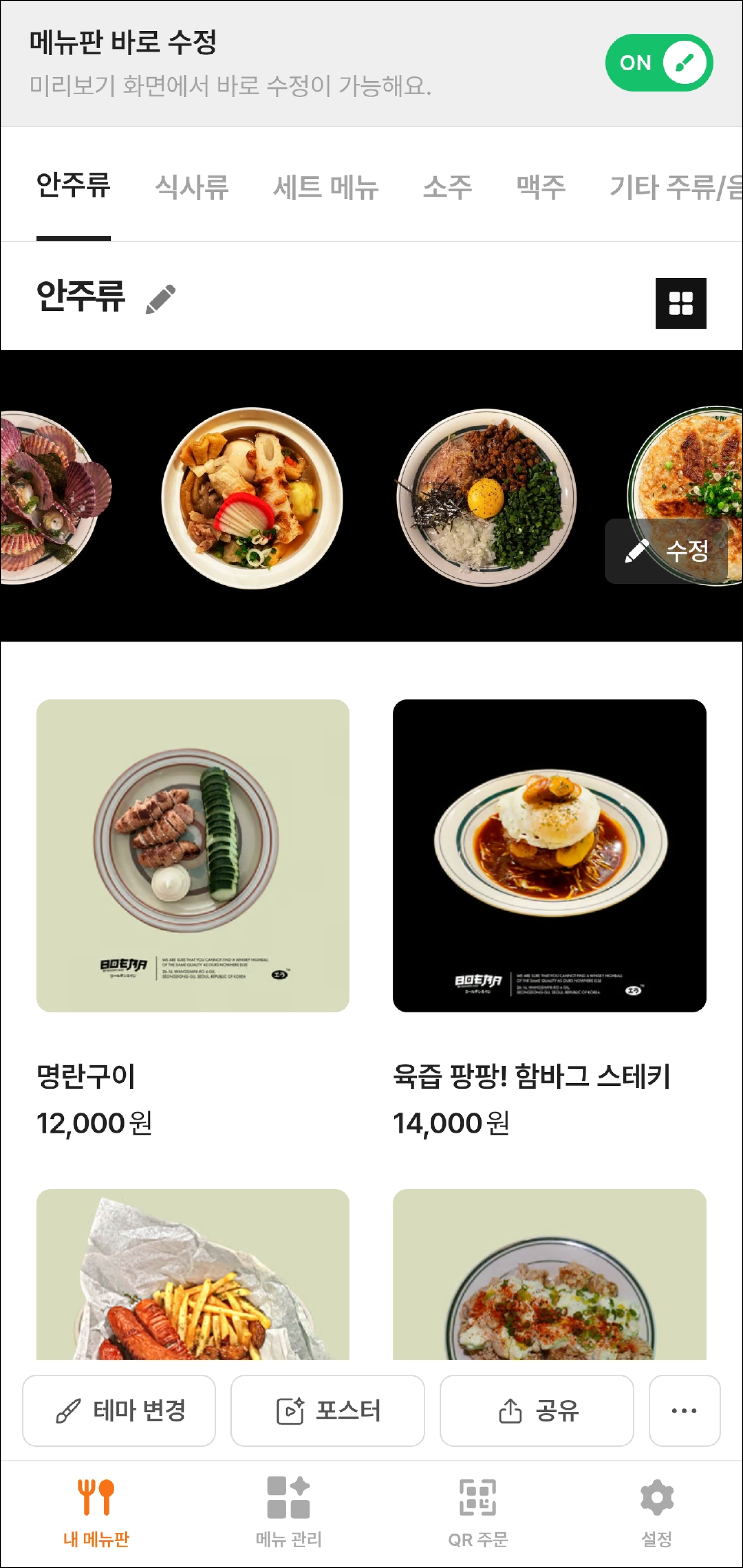Switch to the 식사류 category tab
743x1568 pixels.
[192, 186]
